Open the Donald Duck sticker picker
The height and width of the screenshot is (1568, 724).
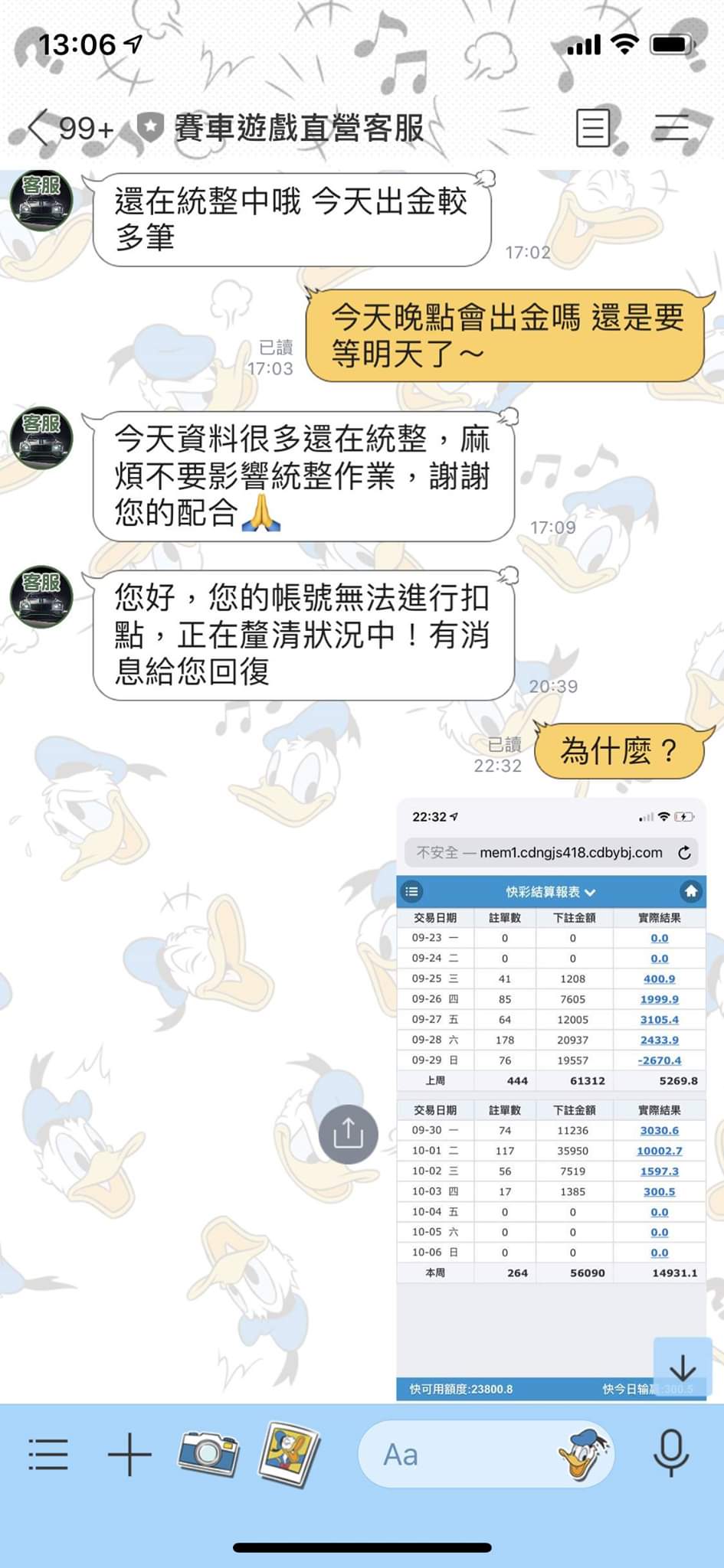585,1454
